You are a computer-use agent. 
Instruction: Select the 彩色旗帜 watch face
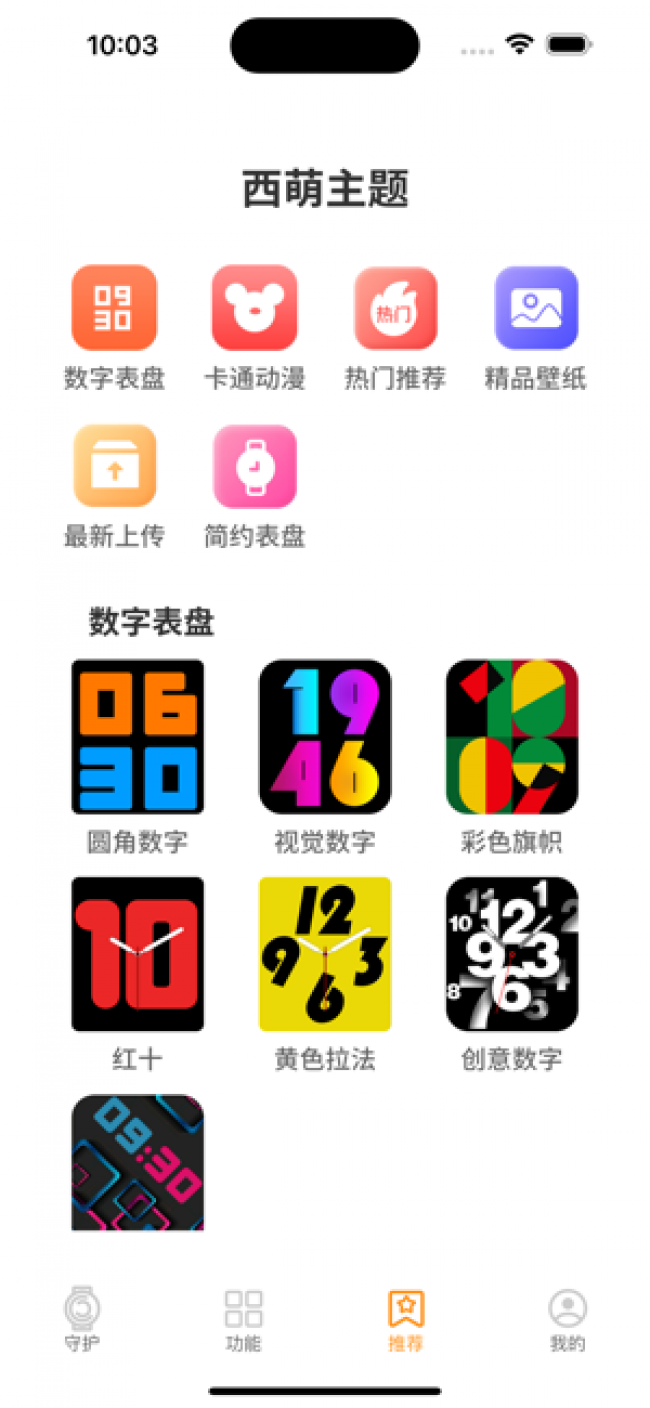coord(511,736)
